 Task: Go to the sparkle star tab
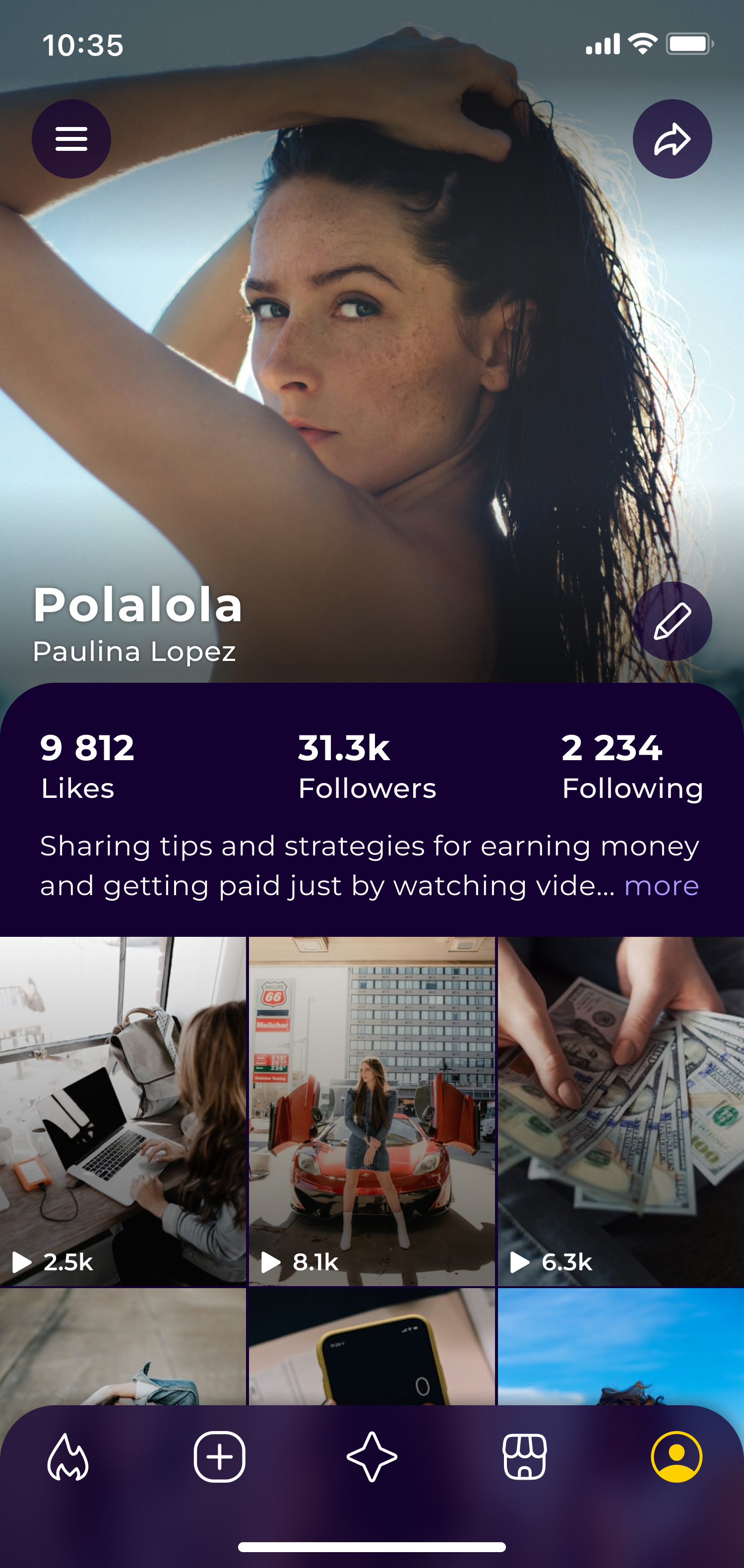tap(372, 1457)
